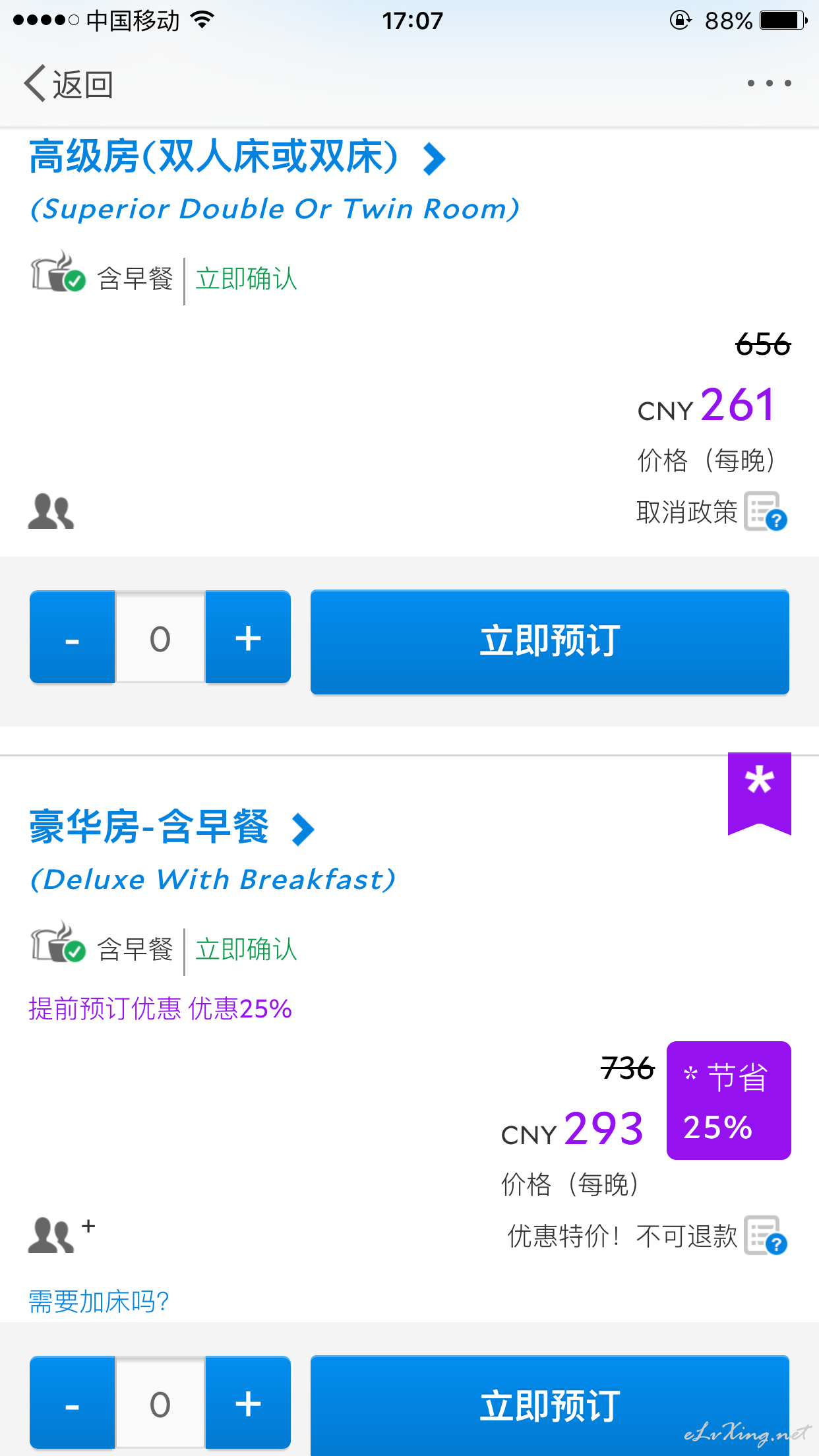Decrease Superior room quantity with minus
The image size is (819, 1456).
pos(73,637)
